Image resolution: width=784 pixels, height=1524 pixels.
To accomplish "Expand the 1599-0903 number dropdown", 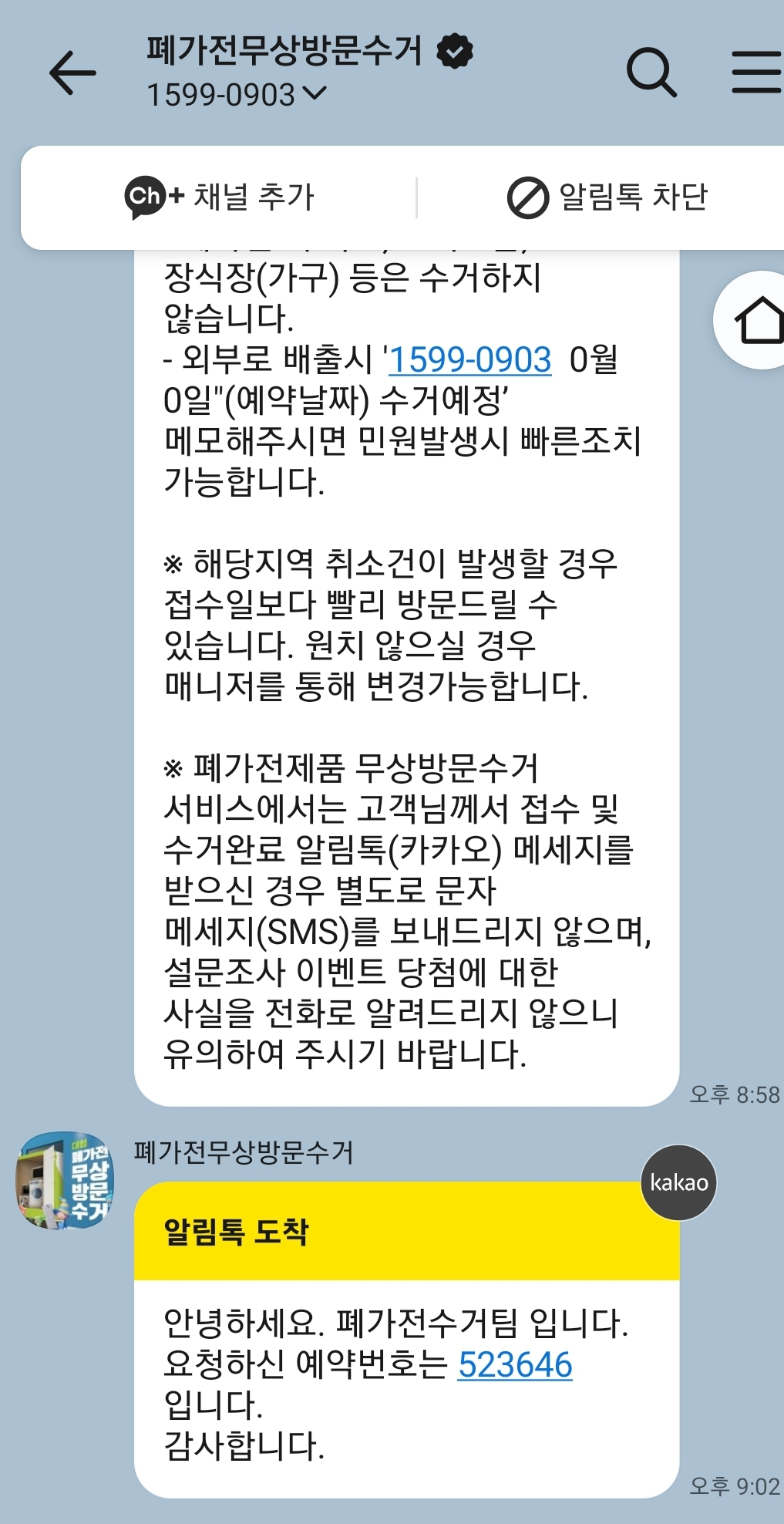I will [x=315, y=94].
